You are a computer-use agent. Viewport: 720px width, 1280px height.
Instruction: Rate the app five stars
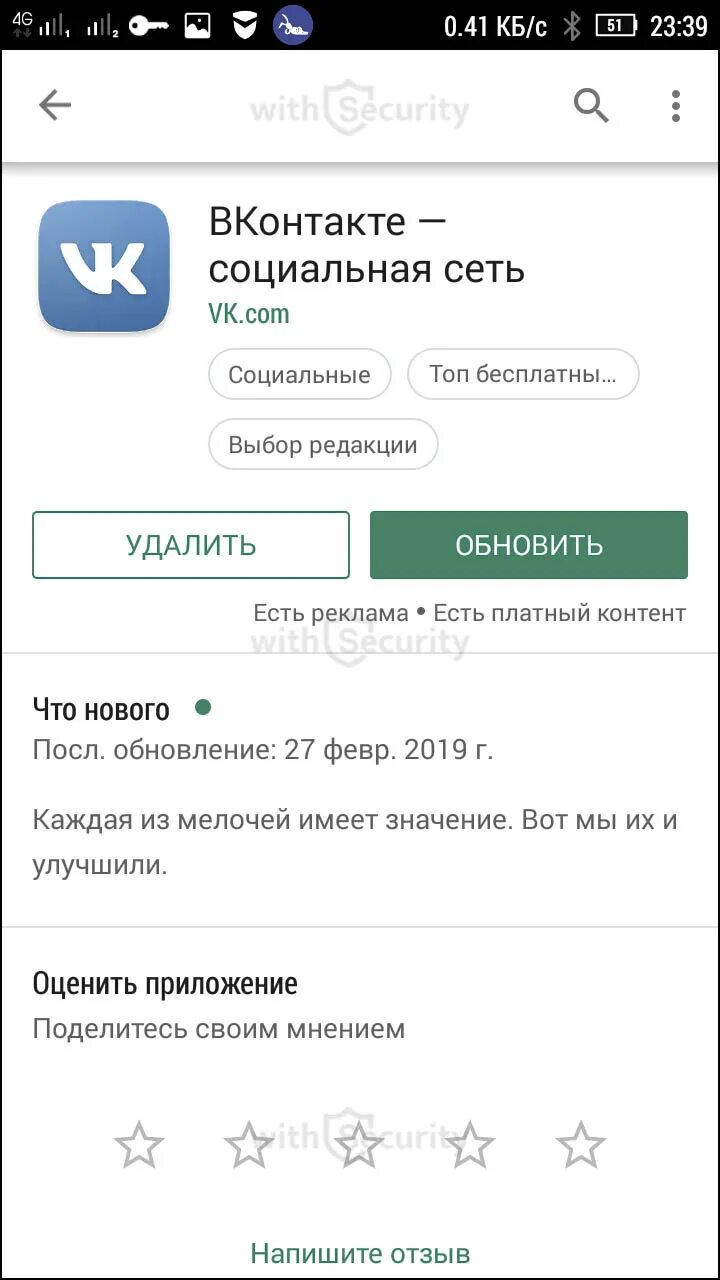click(x=581, y=1145)
